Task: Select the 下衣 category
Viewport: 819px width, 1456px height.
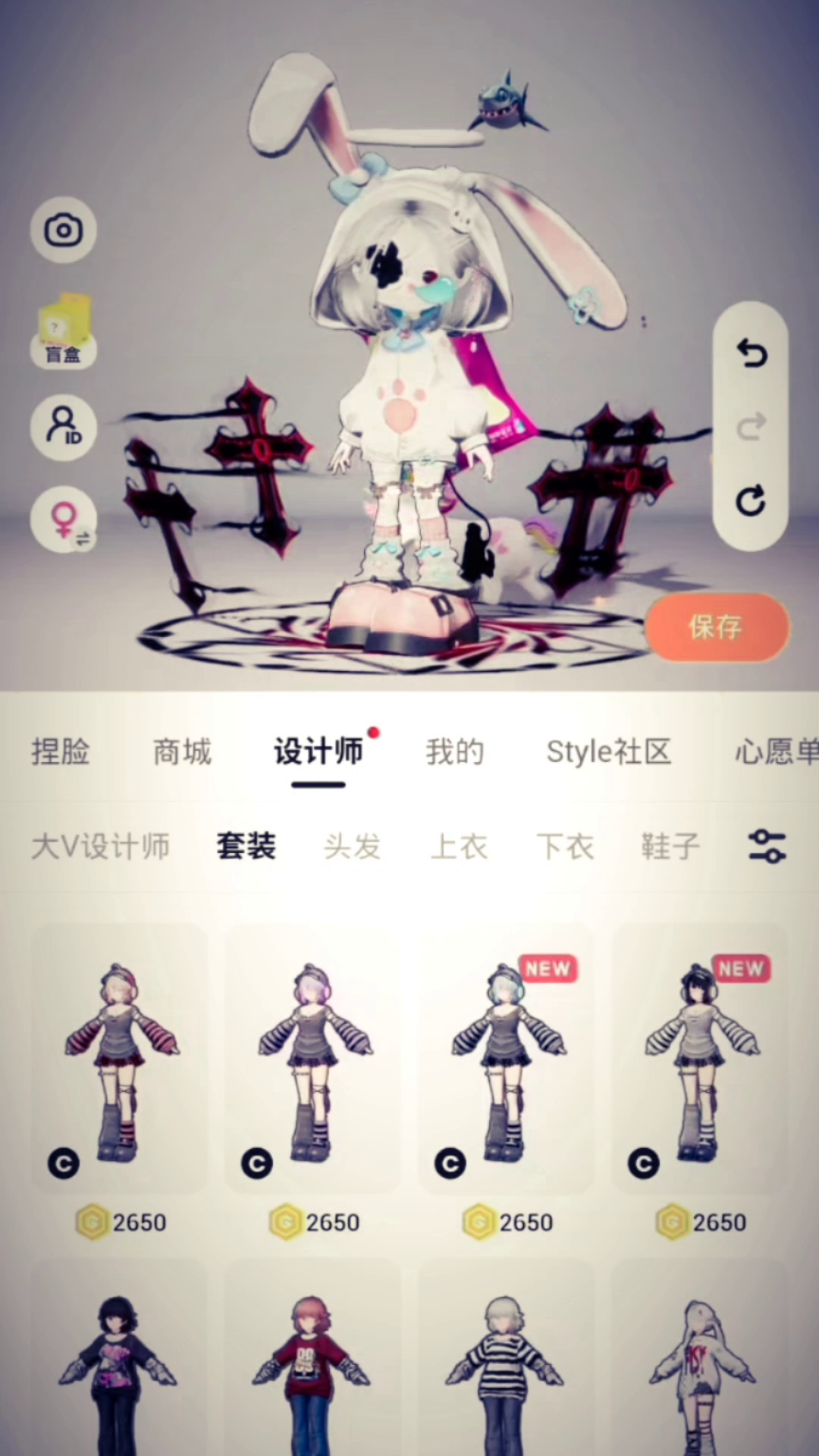Action: point(565,846)
